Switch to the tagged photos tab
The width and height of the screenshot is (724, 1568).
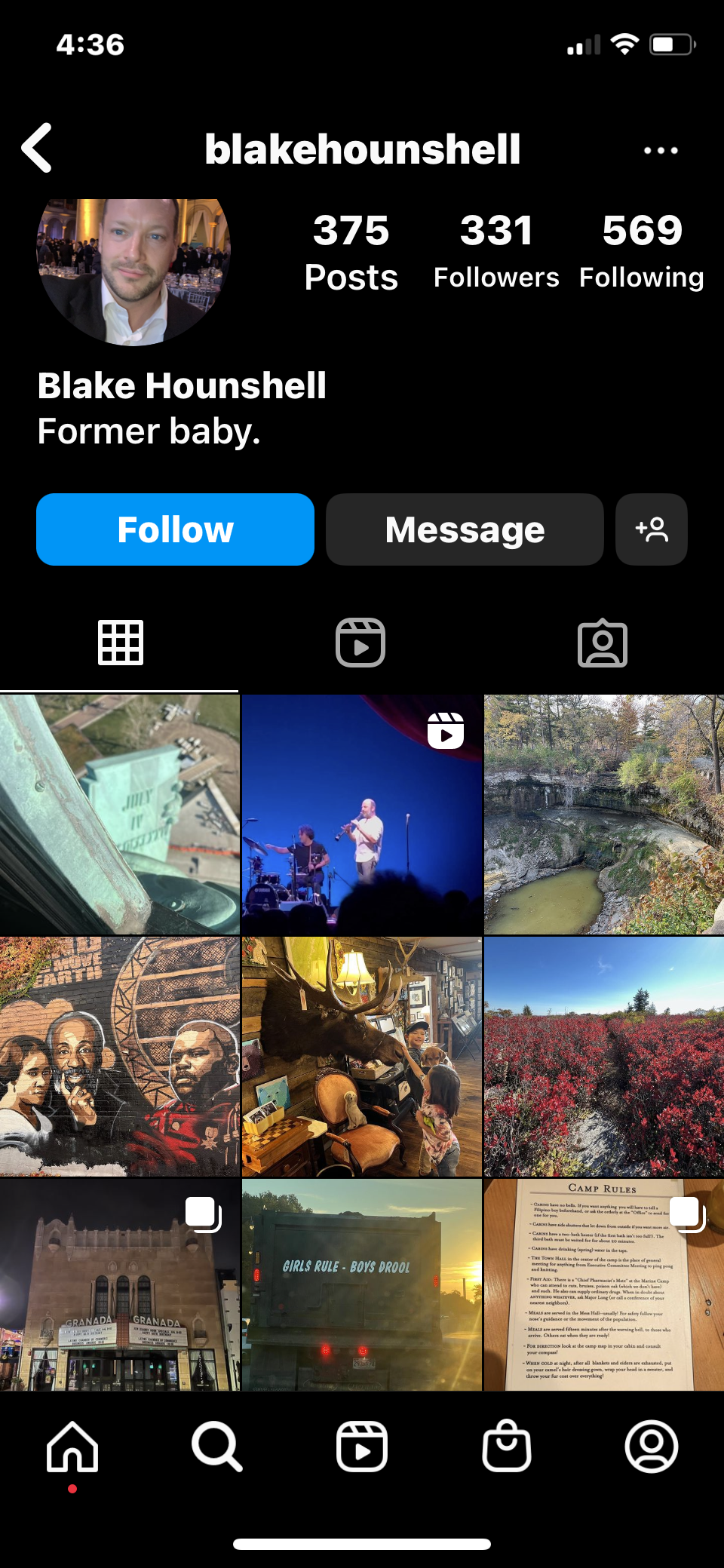point(603,643)
